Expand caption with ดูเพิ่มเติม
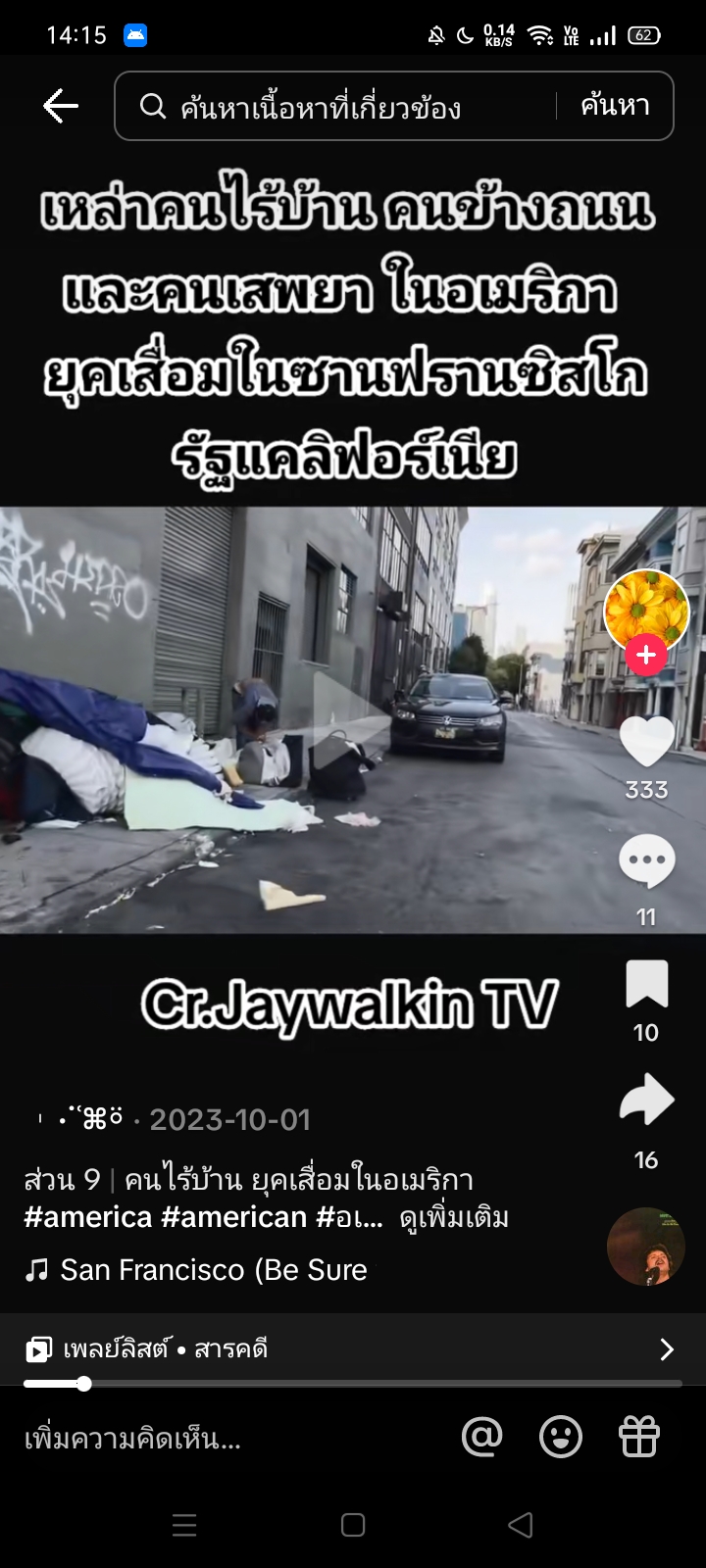Viewport: 706px width, 1568px height. 454,1218
